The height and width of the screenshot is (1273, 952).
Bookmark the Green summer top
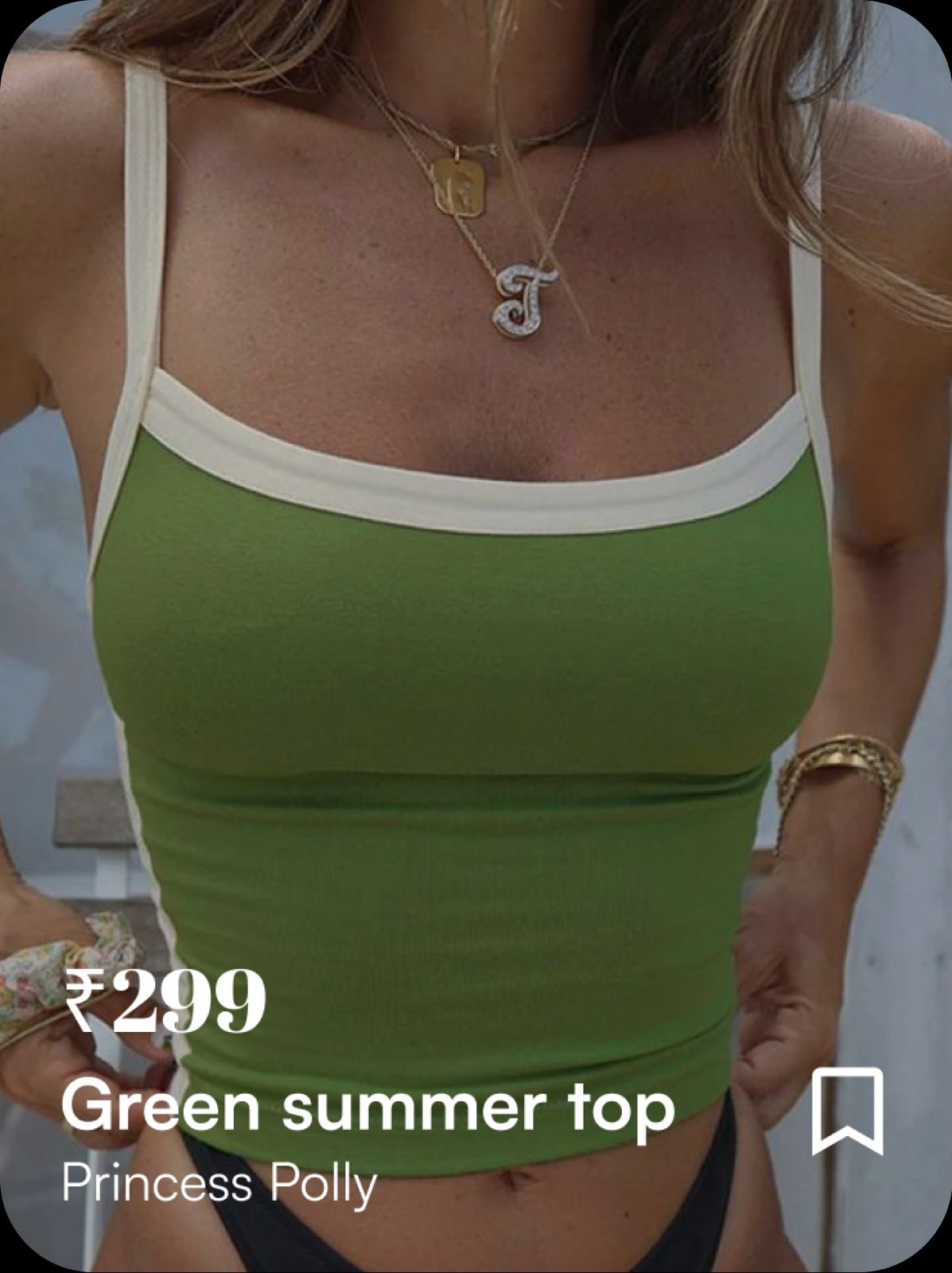847,1111
